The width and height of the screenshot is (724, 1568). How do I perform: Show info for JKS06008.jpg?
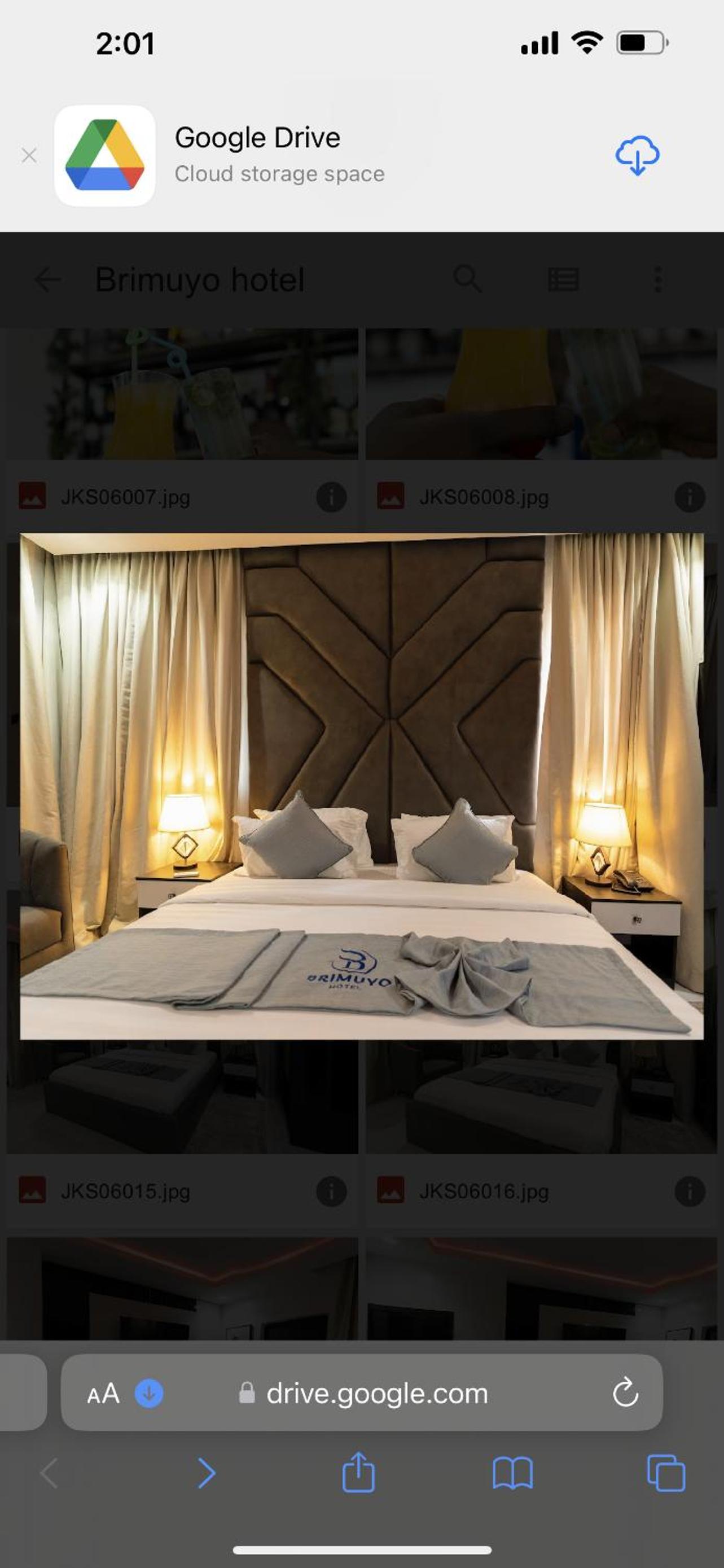690,497
